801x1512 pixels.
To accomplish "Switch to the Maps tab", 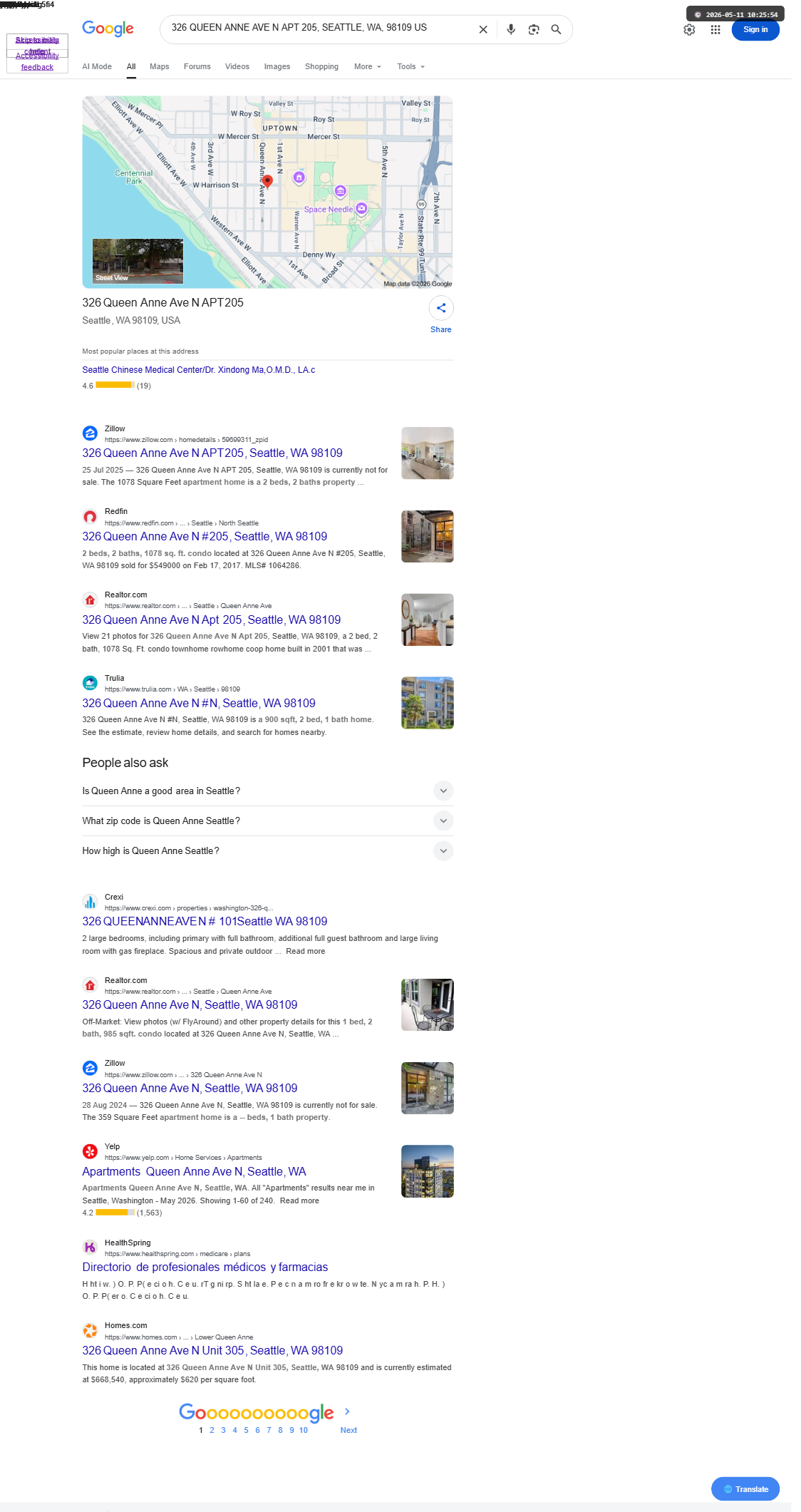I will [x=160, y=66].
